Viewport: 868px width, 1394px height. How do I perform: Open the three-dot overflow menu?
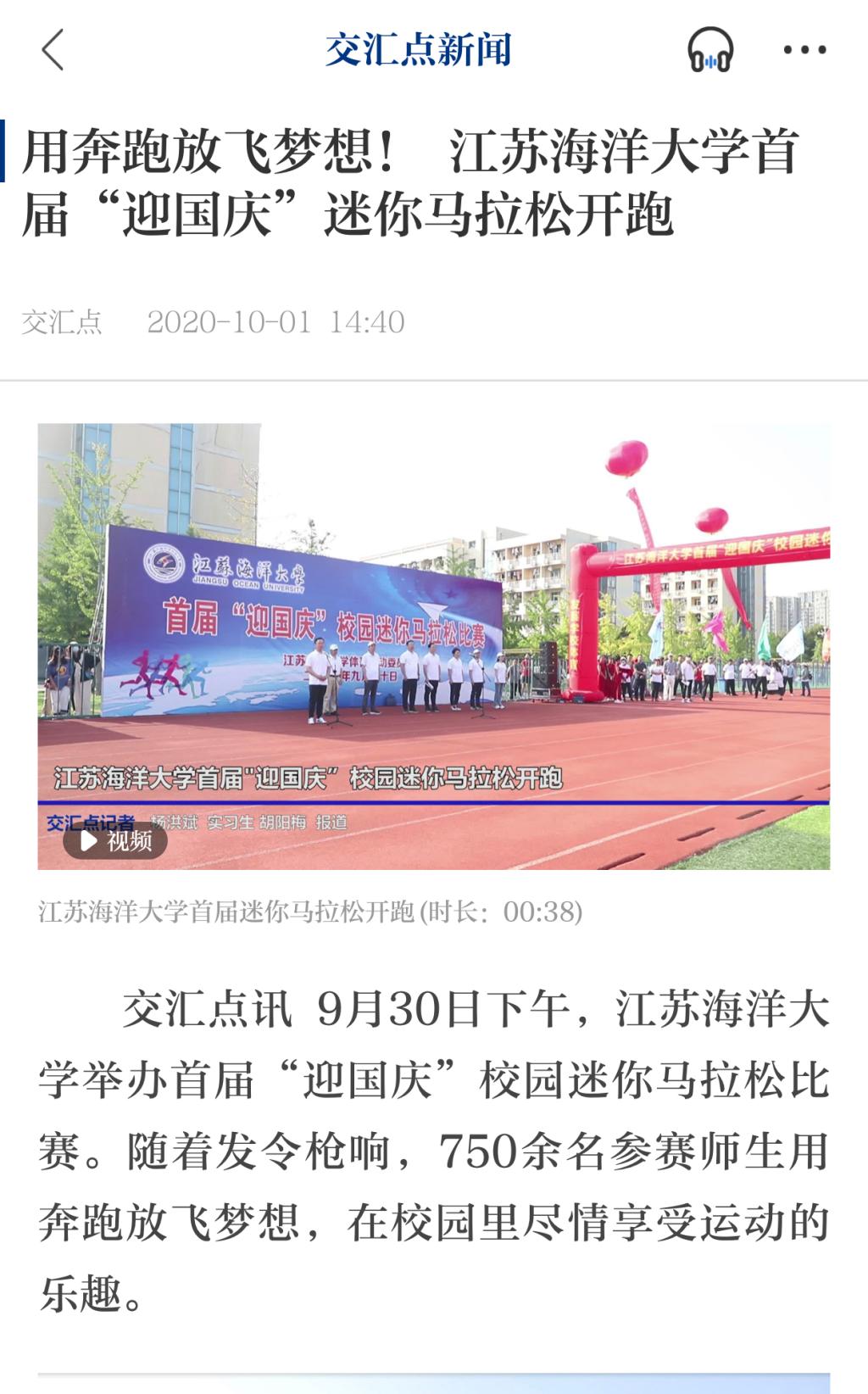coord(804,50)
